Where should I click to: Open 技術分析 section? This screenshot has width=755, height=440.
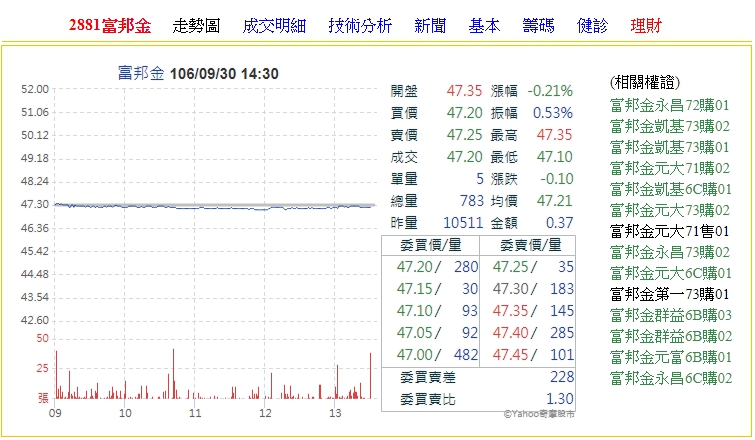tap(359, 26)
